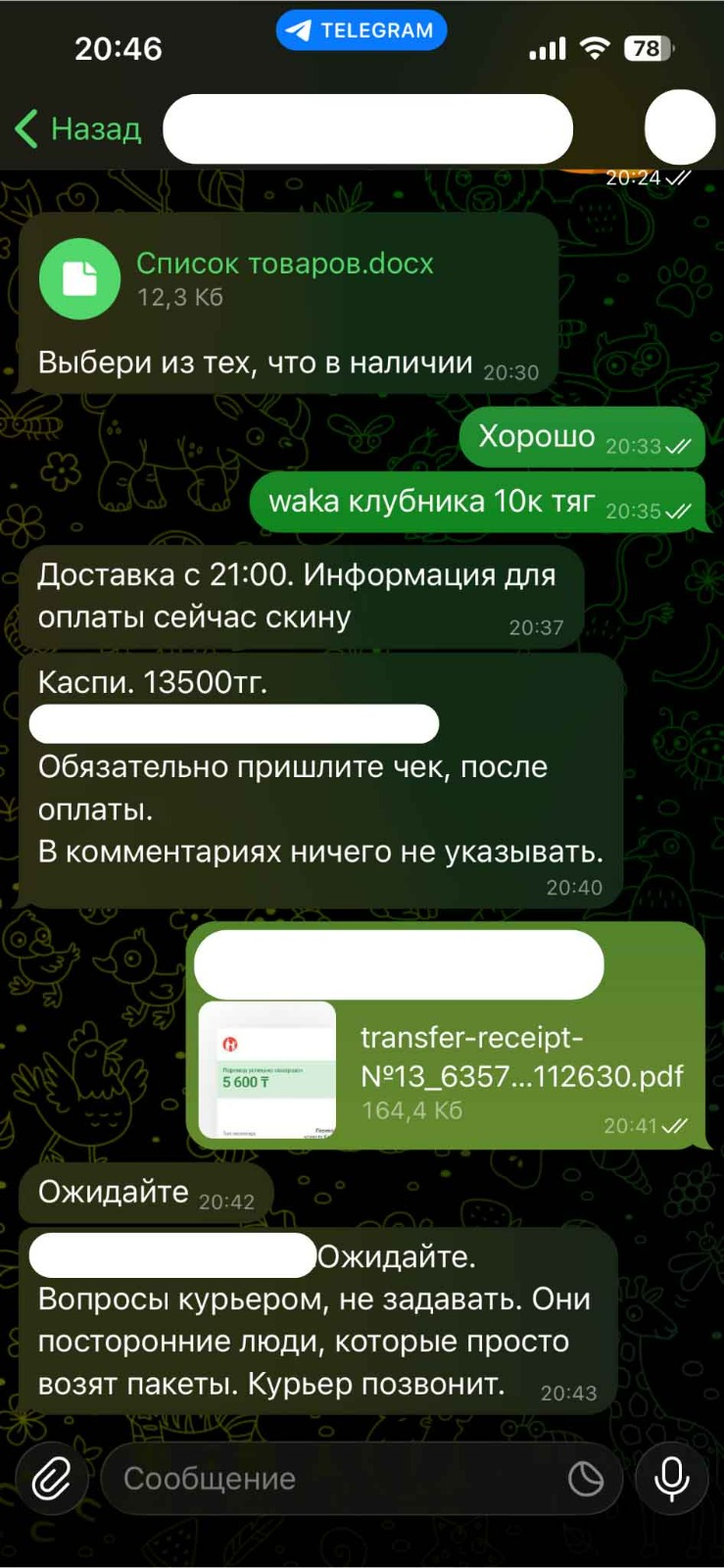Open the contact's profile avatar

pos(680,127)
